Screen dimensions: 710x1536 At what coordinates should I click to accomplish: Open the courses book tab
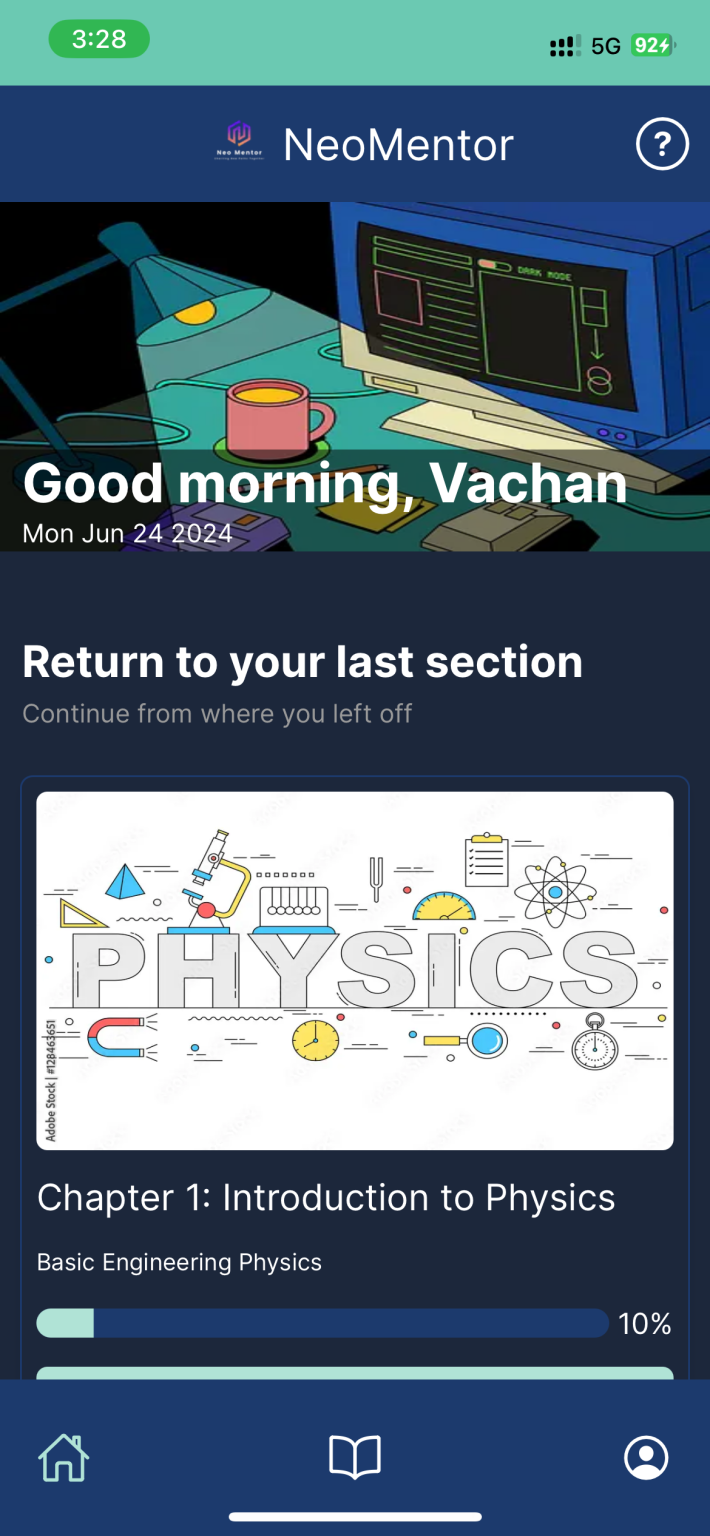pos(355,1457)
